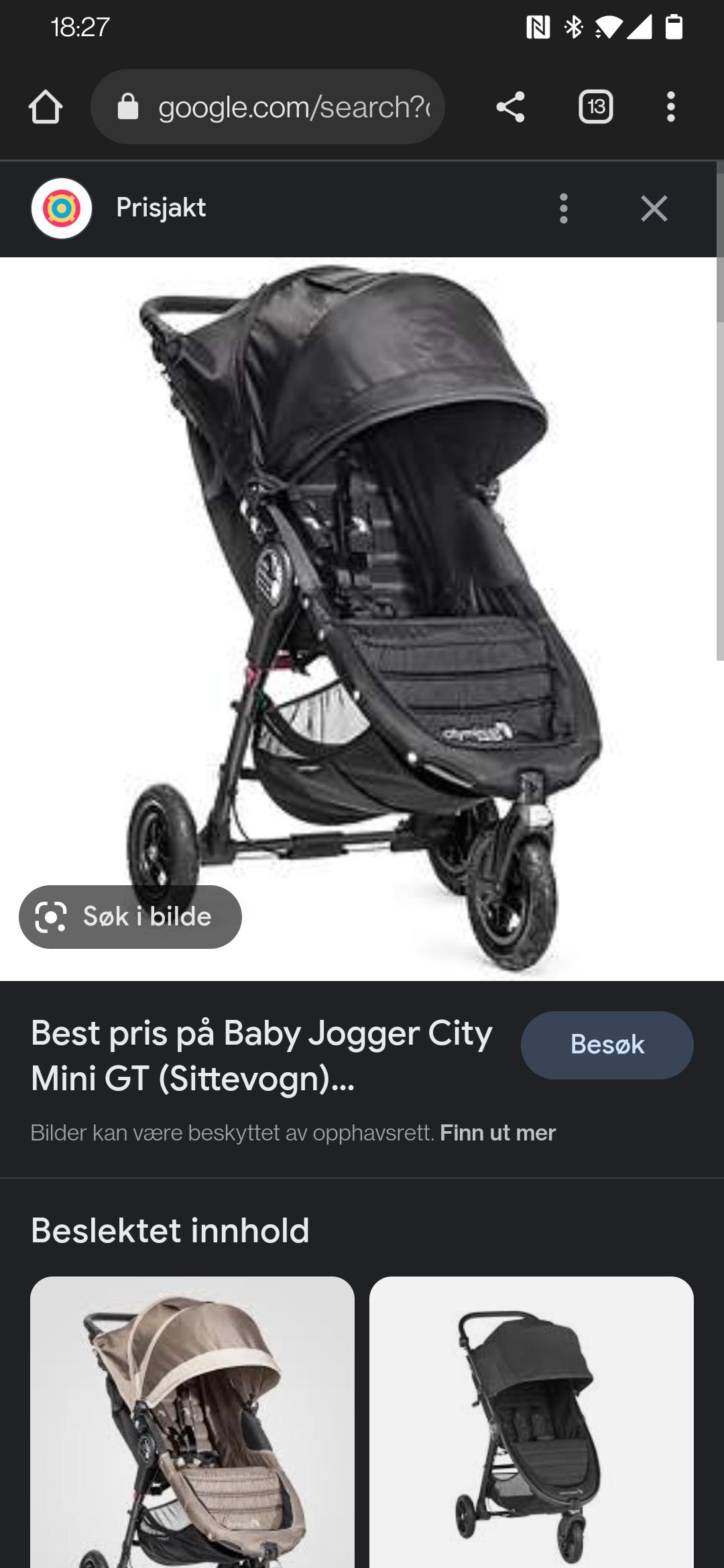Viewport: 724px width, 1568px height.
Task: Open the browser overflow menu
Action: click(670, 107)
